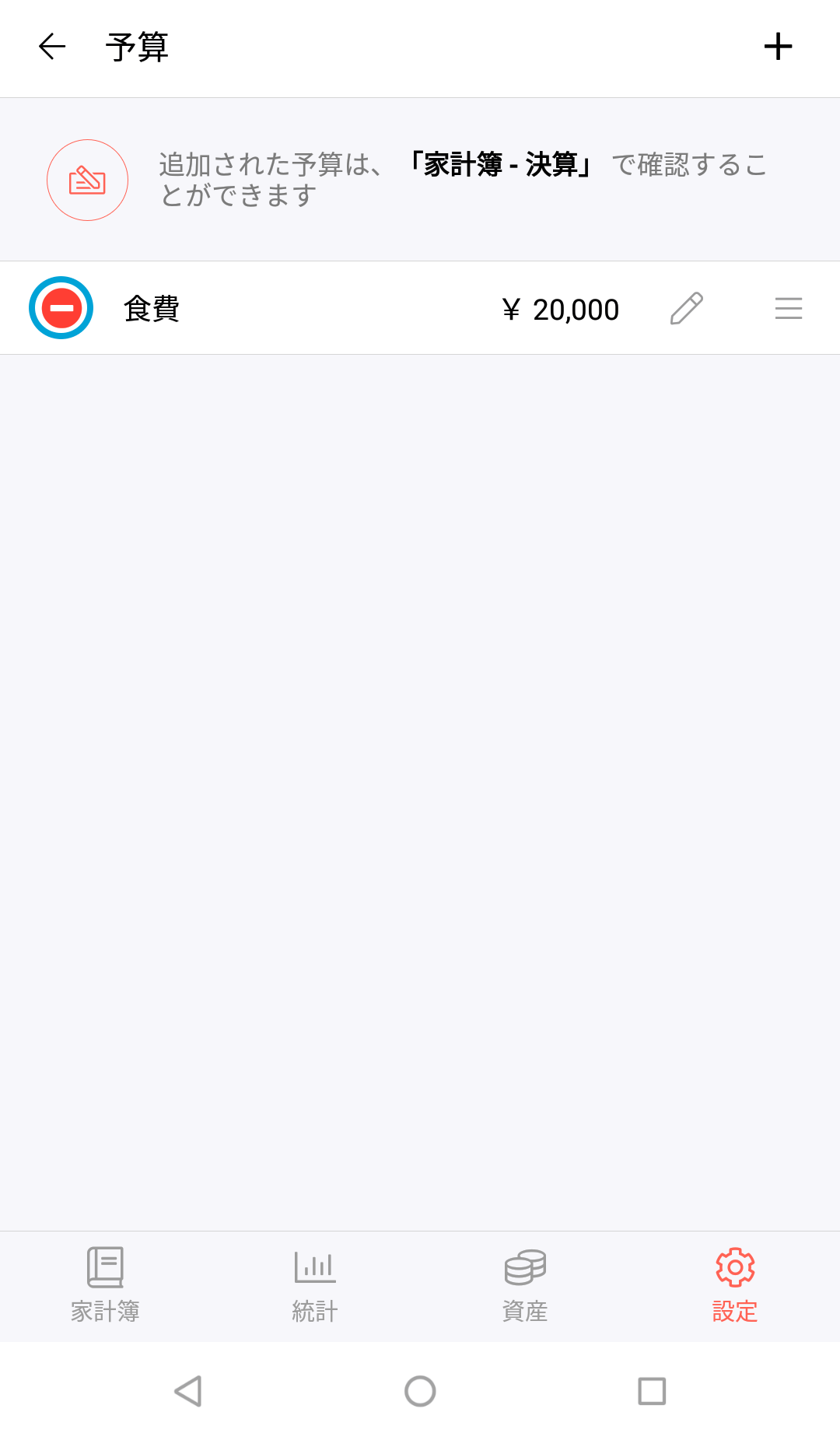
Task: Tap the red minus expense icon beside 食費
Action: 61,307
